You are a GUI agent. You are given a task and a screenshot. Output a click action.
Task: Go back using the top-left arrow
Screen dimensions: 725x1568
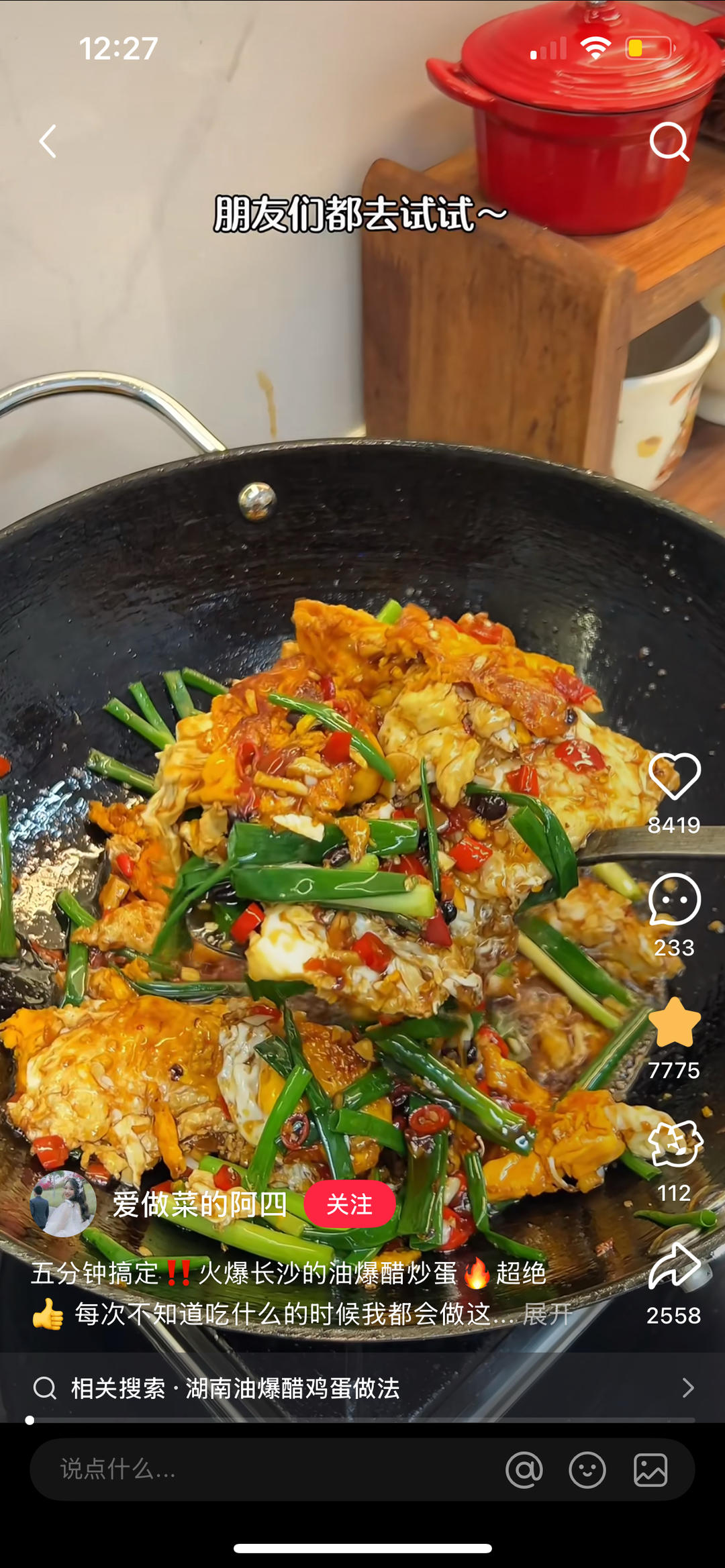click(x=48, y=142)
